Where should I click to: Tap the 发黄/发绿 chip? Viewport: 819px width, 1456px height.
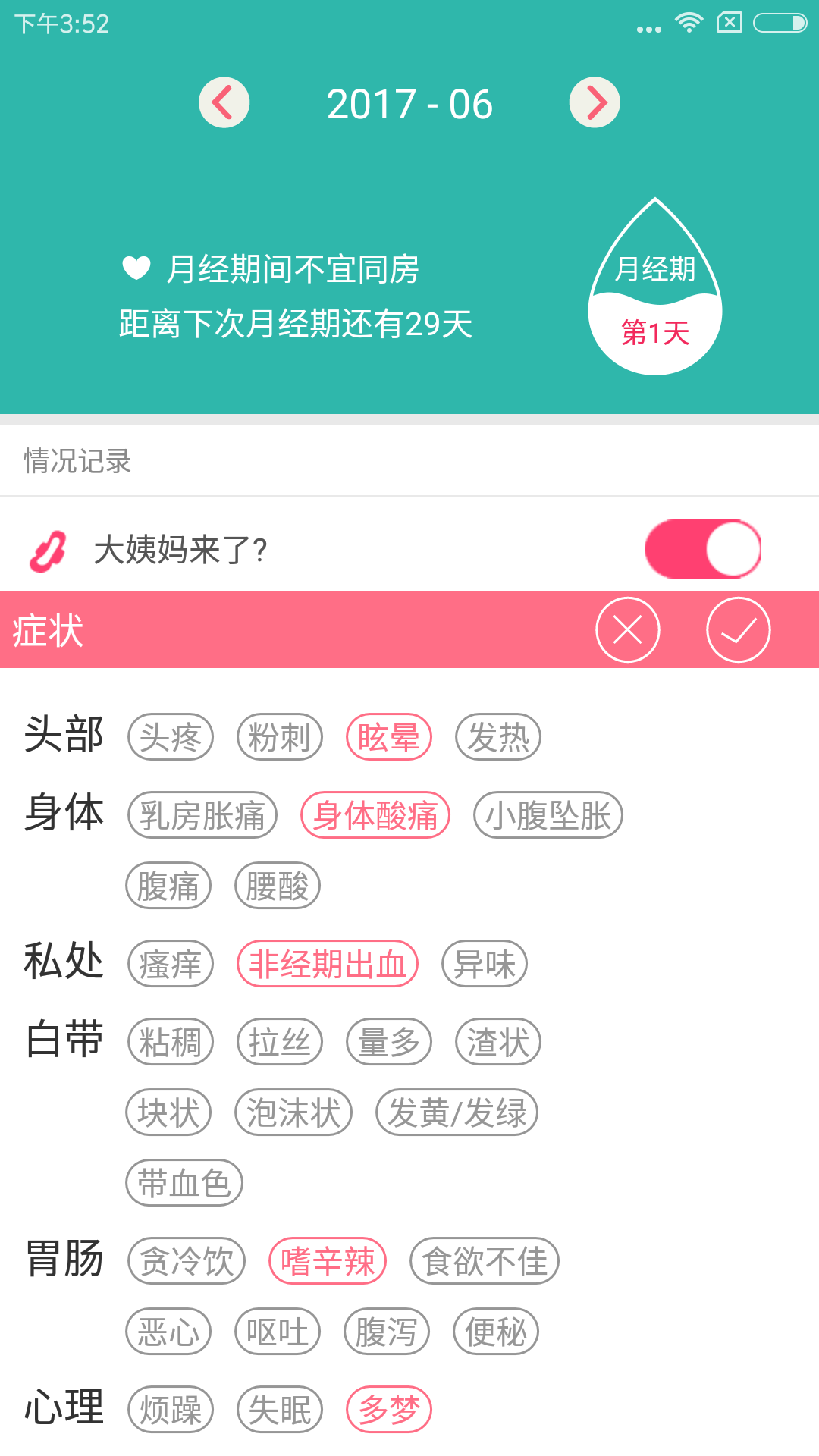pos(457,1113)
